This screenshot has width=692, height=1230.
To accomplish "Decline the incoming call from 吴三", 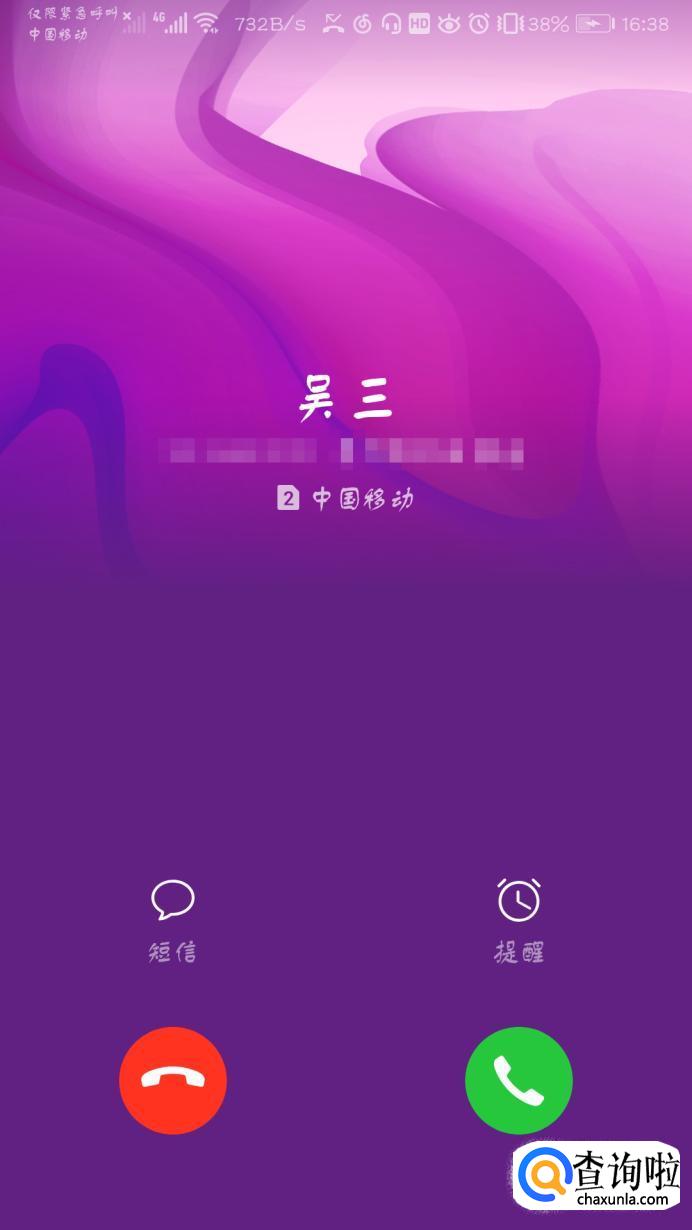I will [173, 1081].
